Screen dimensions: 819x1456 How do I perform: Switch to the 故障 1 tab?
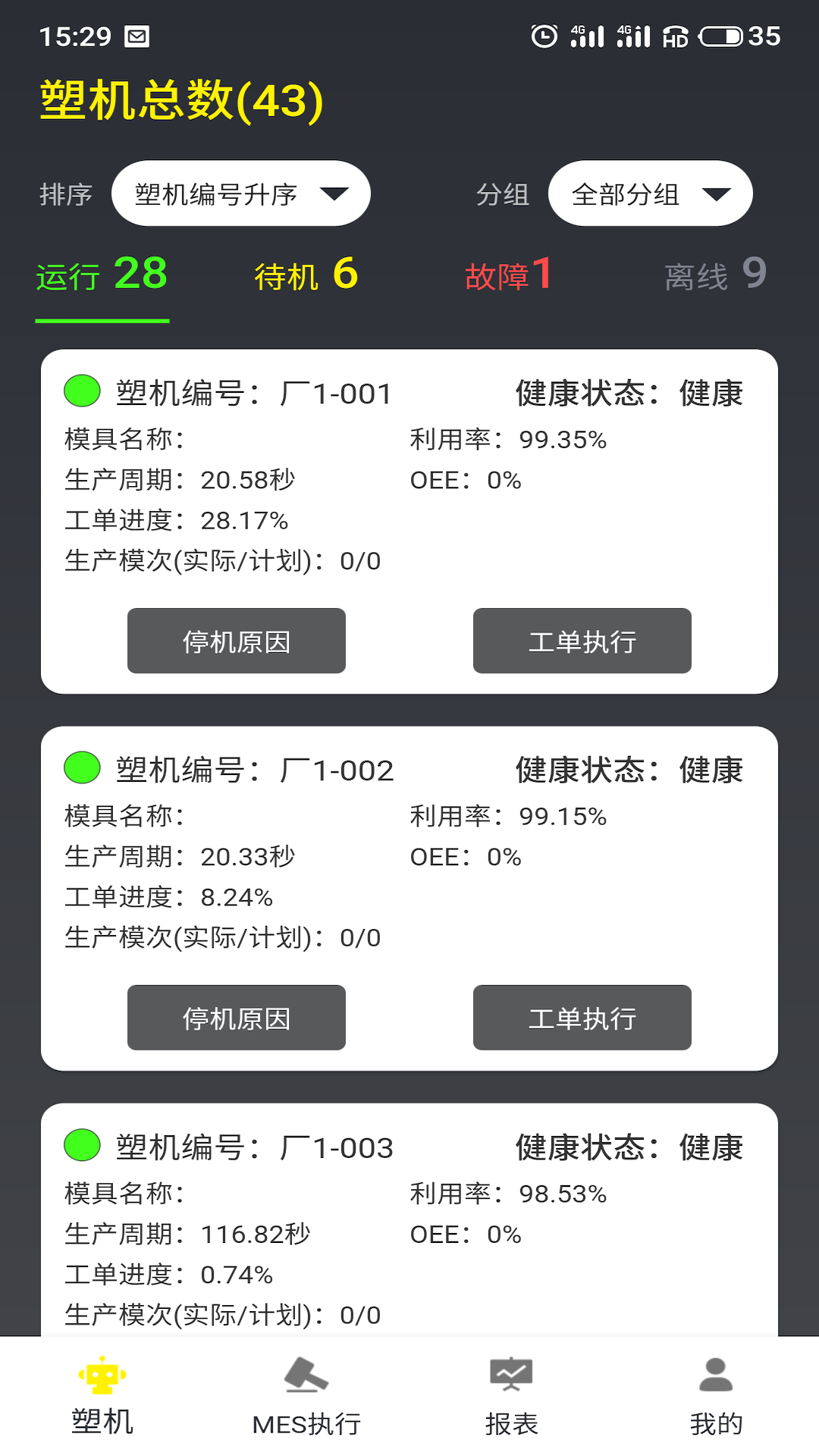tap(509, 275)
